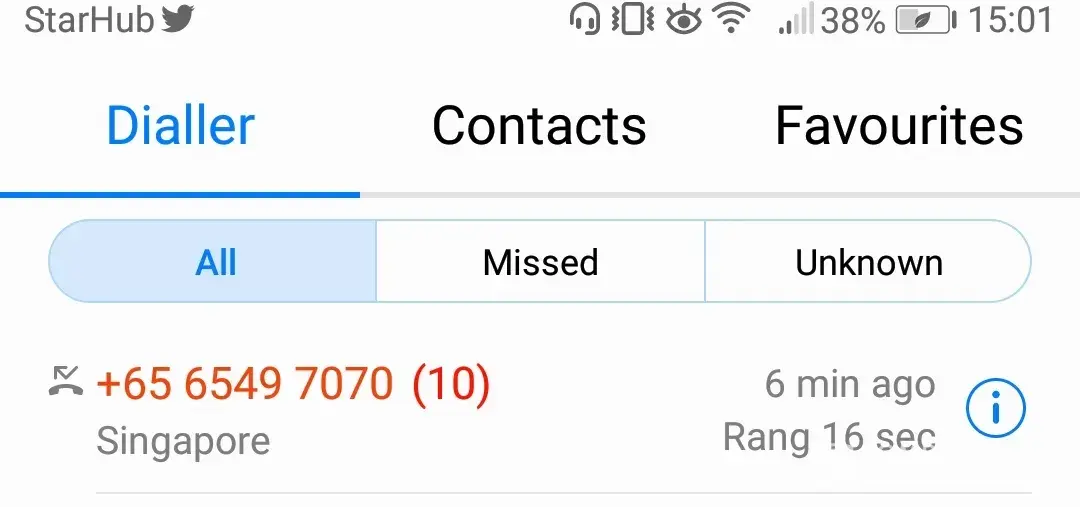1080x507 pixels.
Task: Select the All calls filter
Action: pos(216,262)
